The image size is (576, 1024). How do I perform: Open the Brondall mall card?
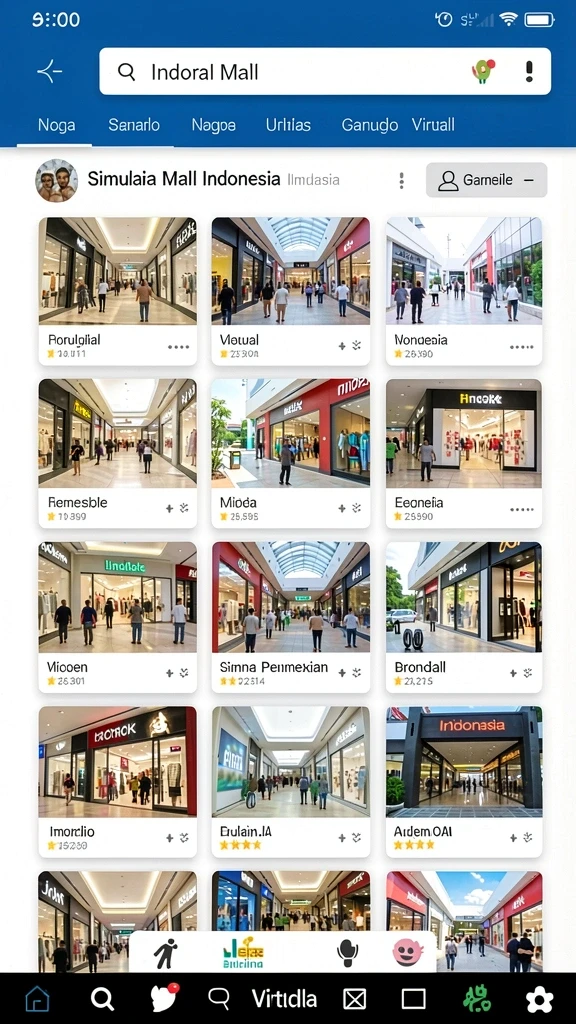point(464,616)
